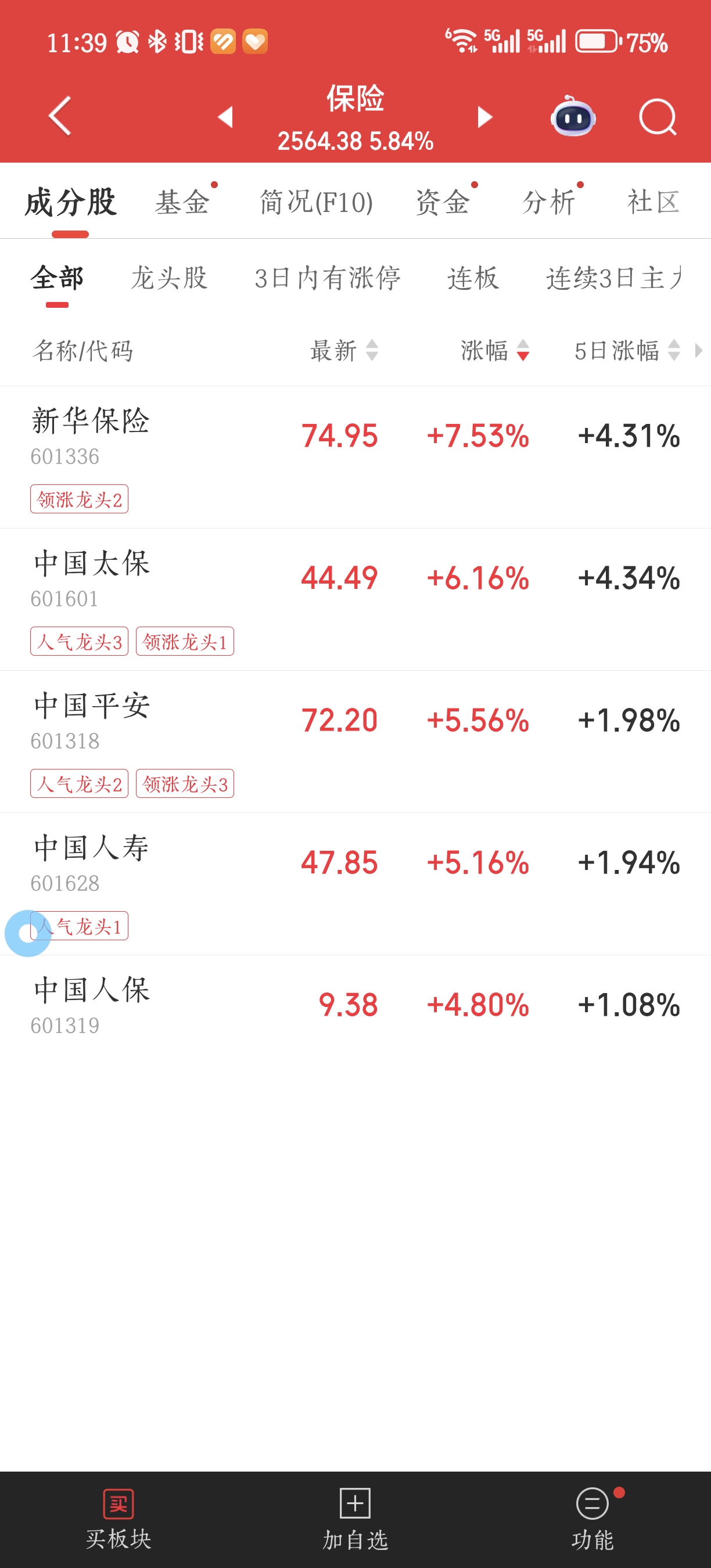This screenshot has width=711, height=1568.
Task: Filter by 3日内有涨停
Action: pos(328,278)
